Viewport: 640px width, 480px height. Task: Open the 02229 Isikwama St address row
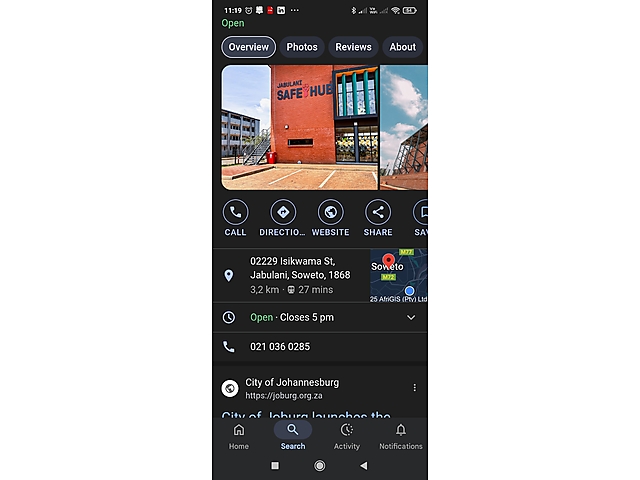point(299,275)
